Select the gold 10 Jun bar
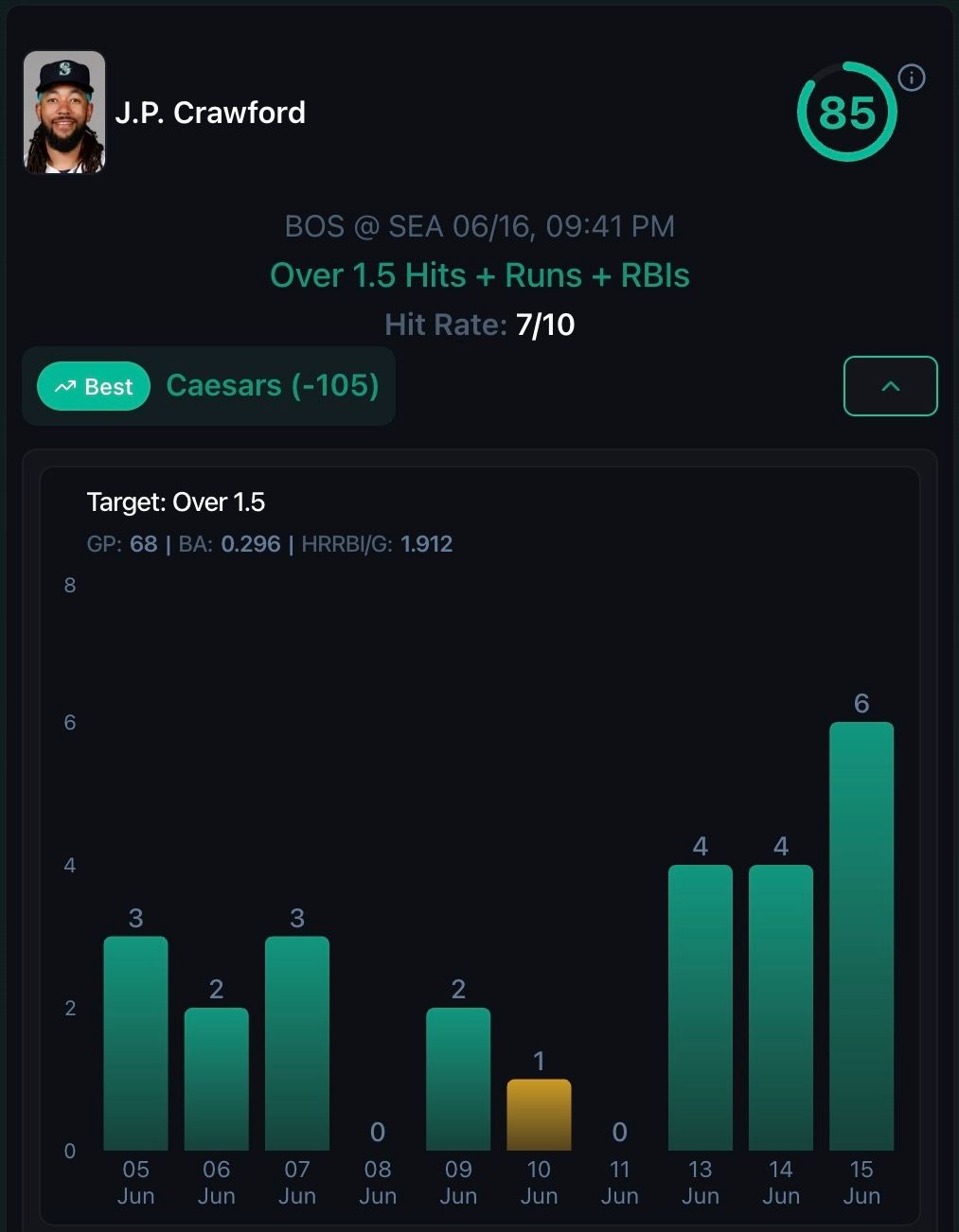Screen dimensions: 959x1232 [539, 1115]
